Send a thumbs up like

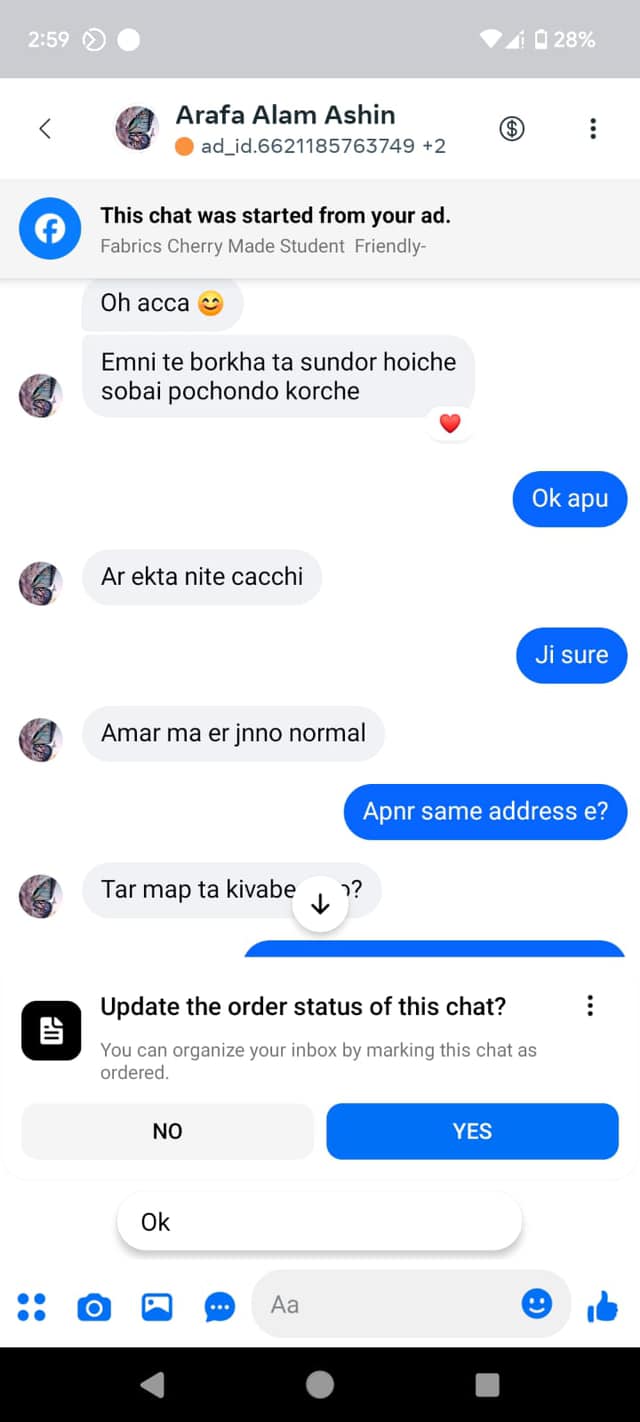[x=602, y=1305]
